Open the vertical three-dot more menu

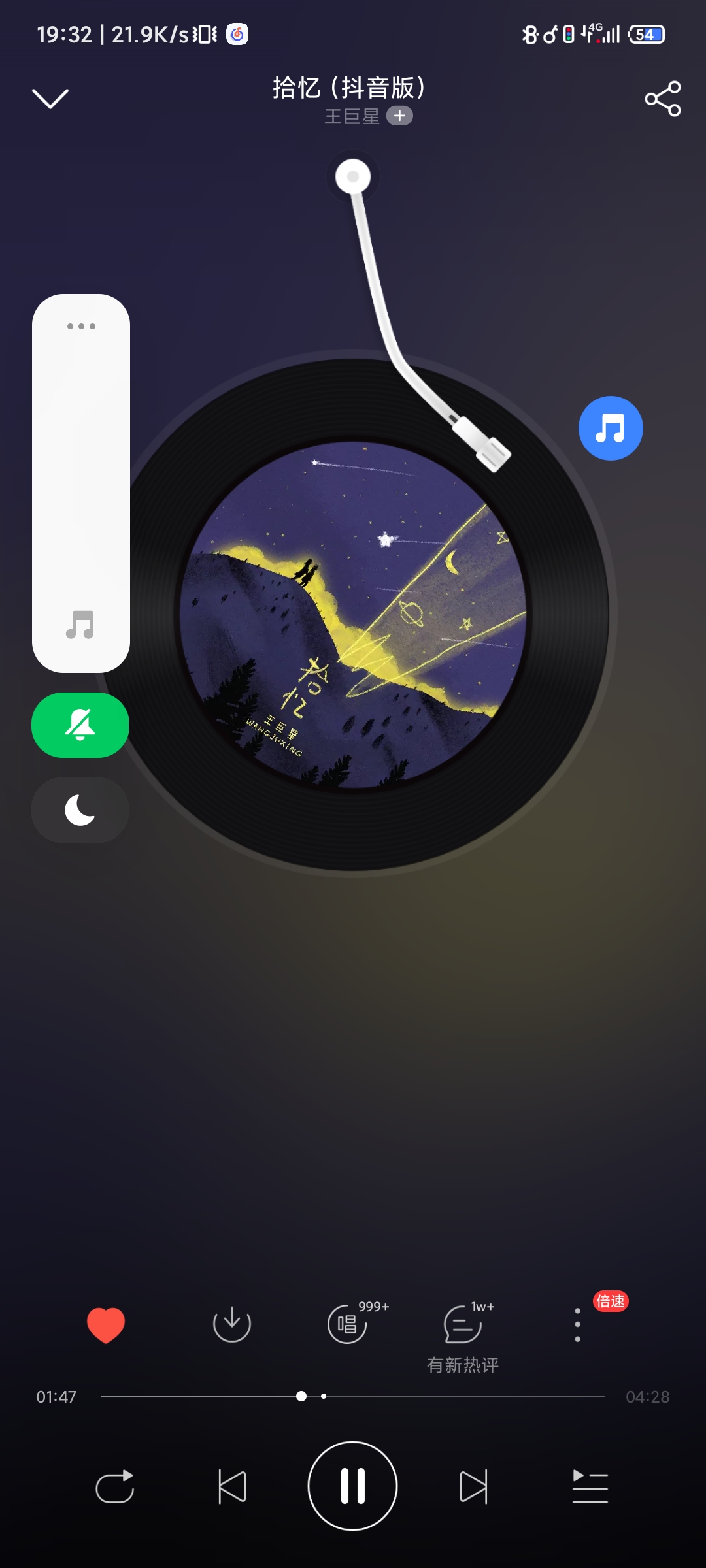(577, 1325)
